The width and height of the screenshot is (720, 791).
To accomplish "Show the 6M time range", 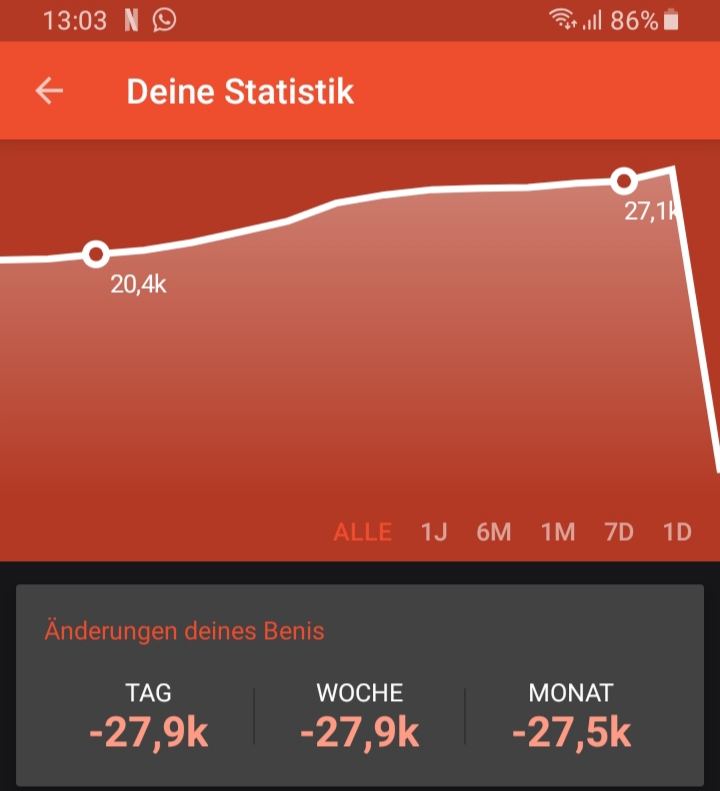I will click(x=494, y=532).
